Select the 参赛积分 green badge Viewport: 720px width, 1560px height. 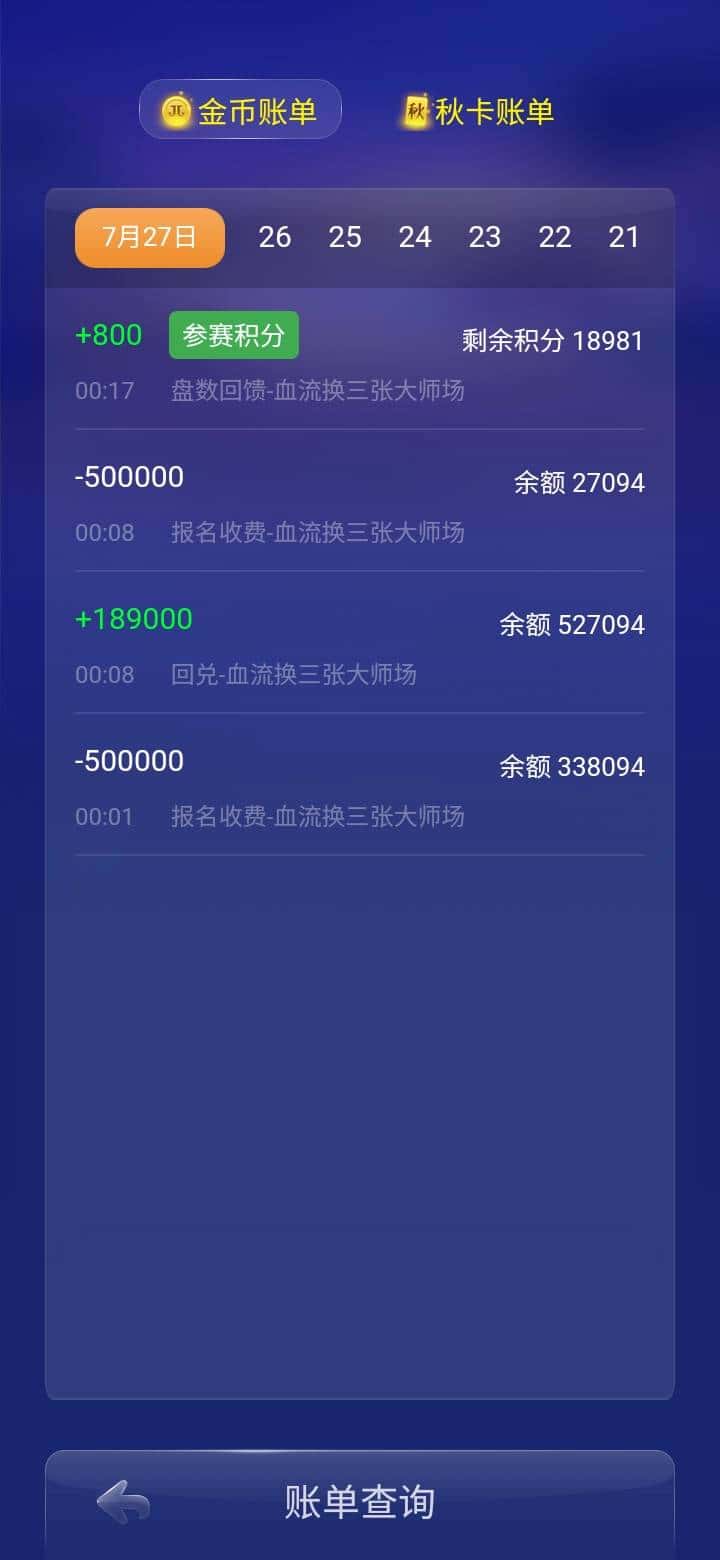(235, 335)
